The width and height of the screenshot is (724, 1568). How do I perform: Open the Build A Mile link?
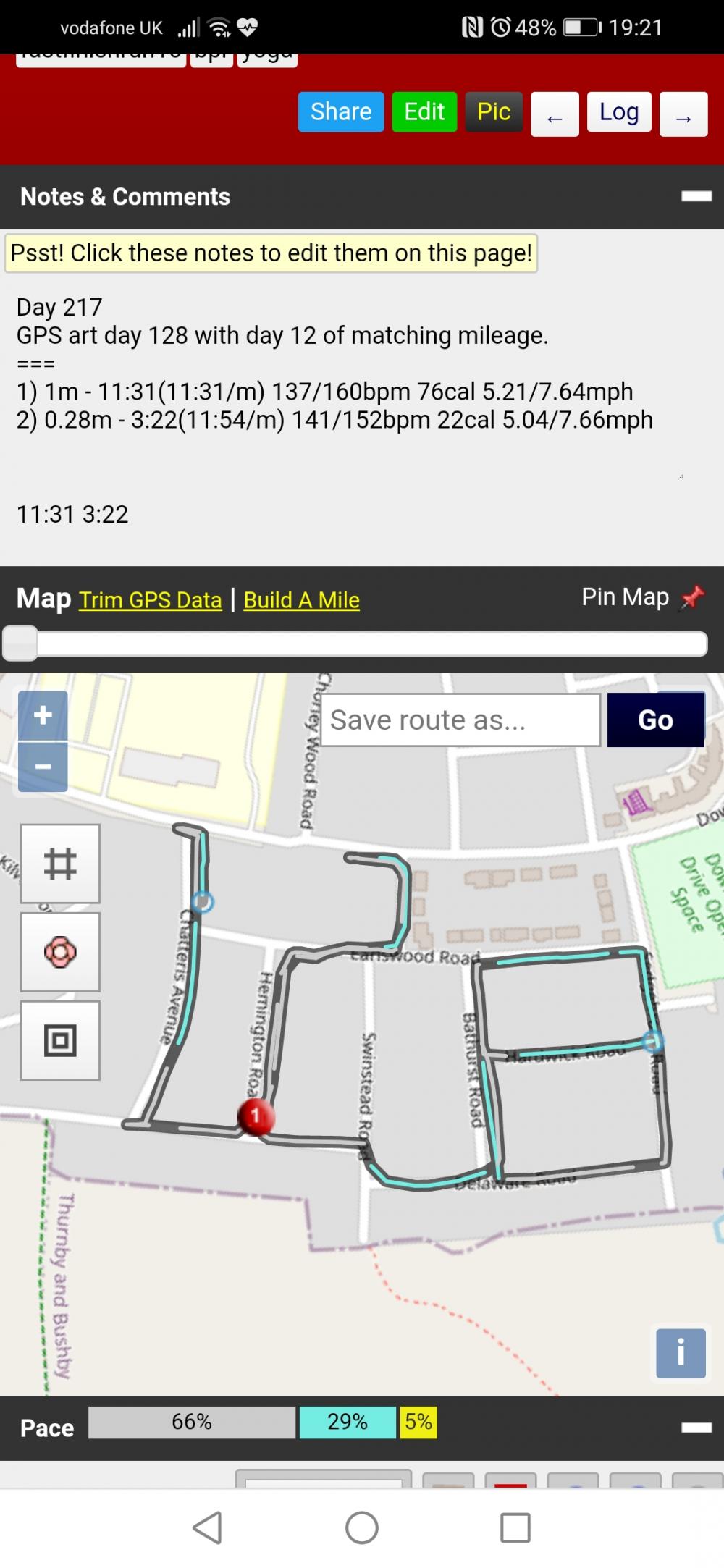click(301, 600)
